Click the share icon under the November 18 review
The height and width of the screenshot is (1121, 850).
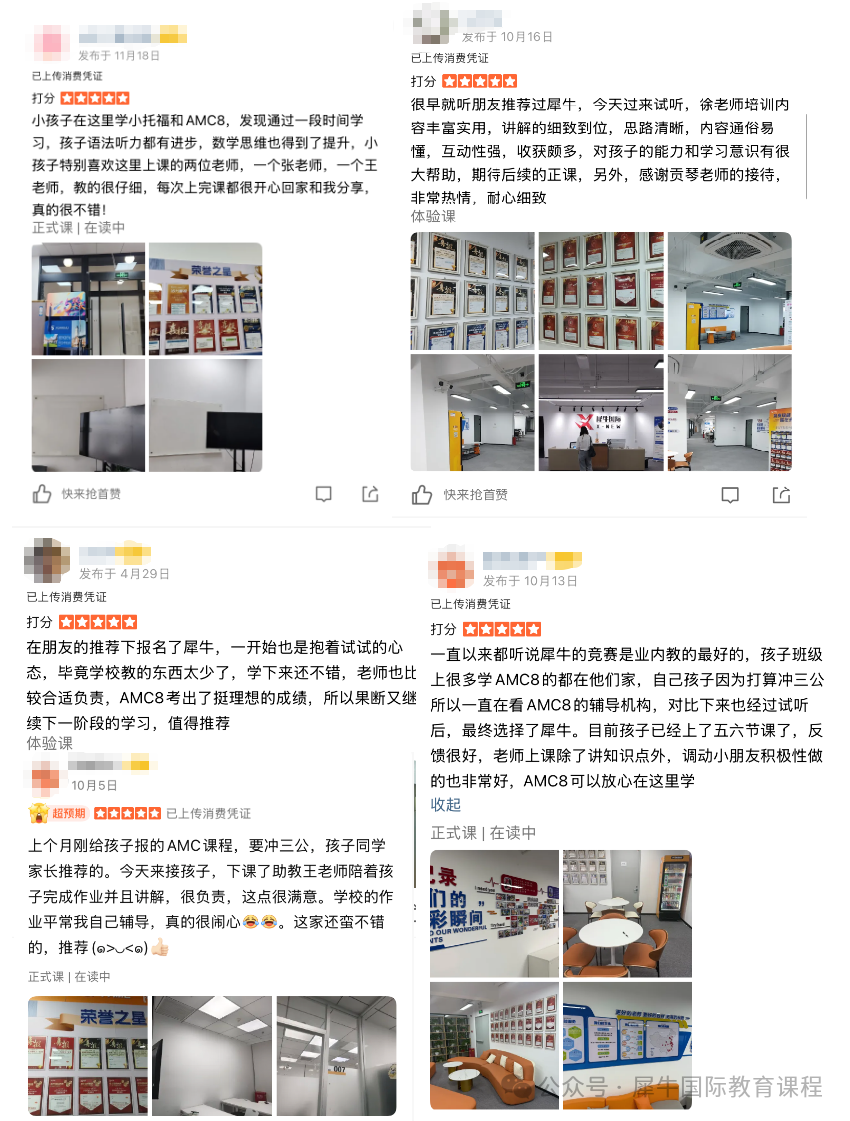pos(370,494)
